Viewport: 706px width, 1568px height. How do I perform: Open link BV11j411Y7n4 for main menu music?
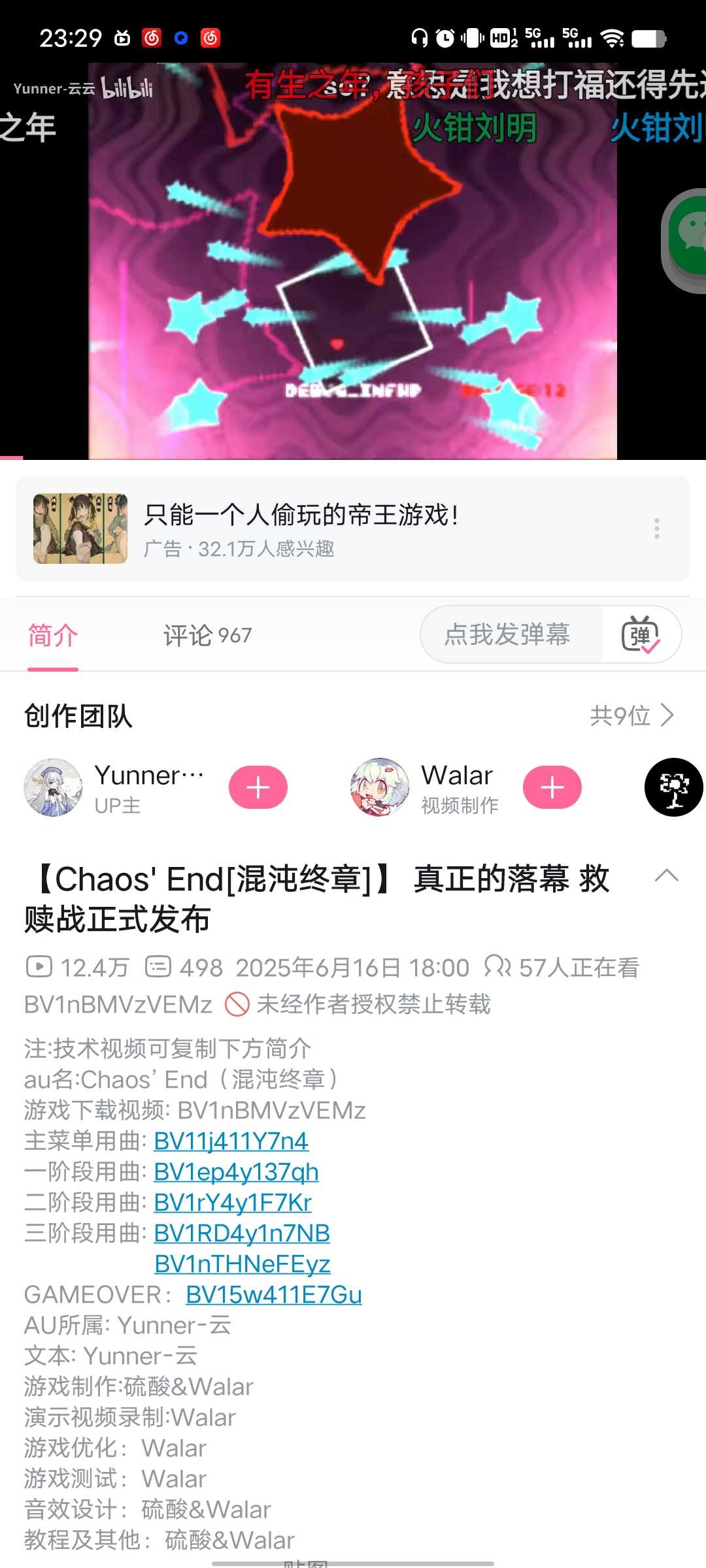point(231,1141)
